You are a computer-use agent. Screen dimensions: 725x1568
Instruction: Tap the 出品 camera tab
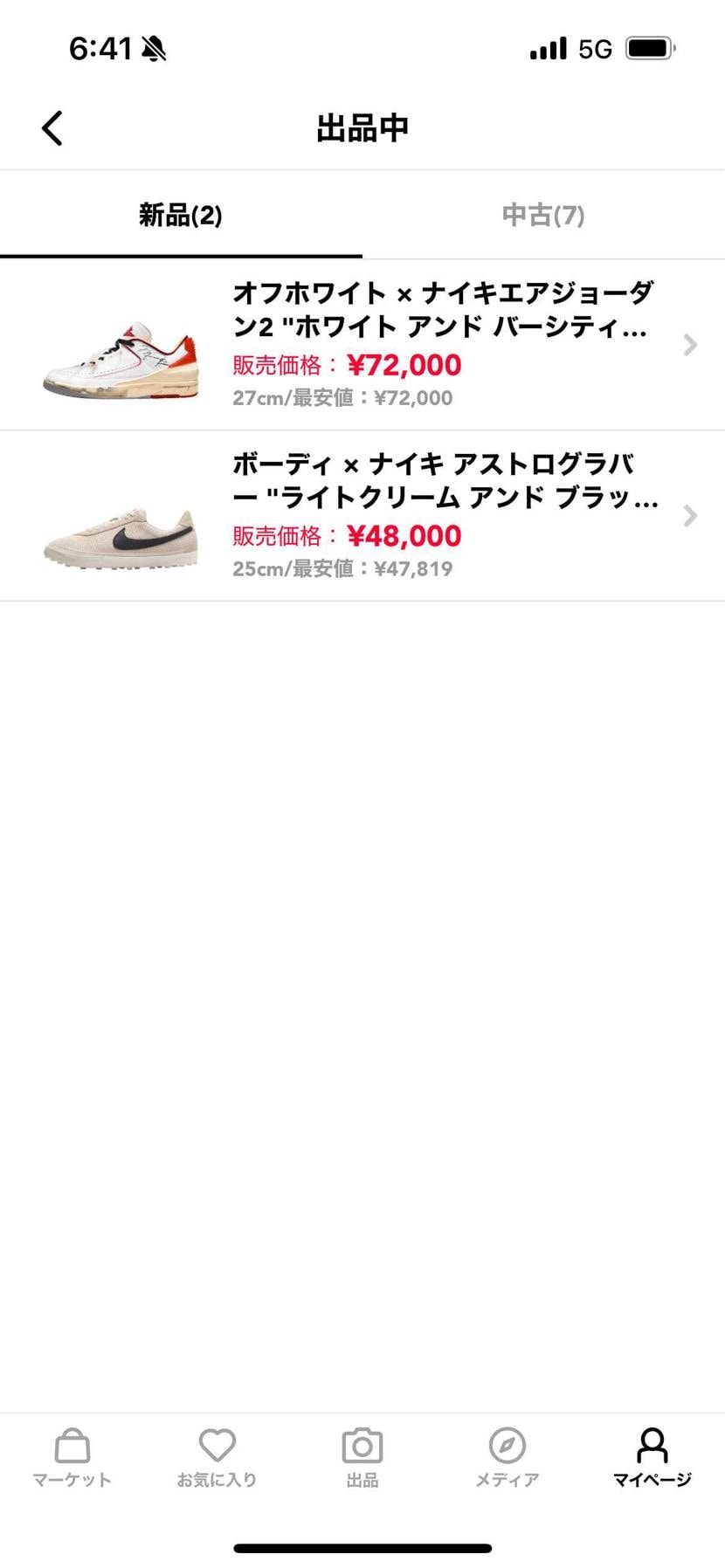pos(362,1458)
